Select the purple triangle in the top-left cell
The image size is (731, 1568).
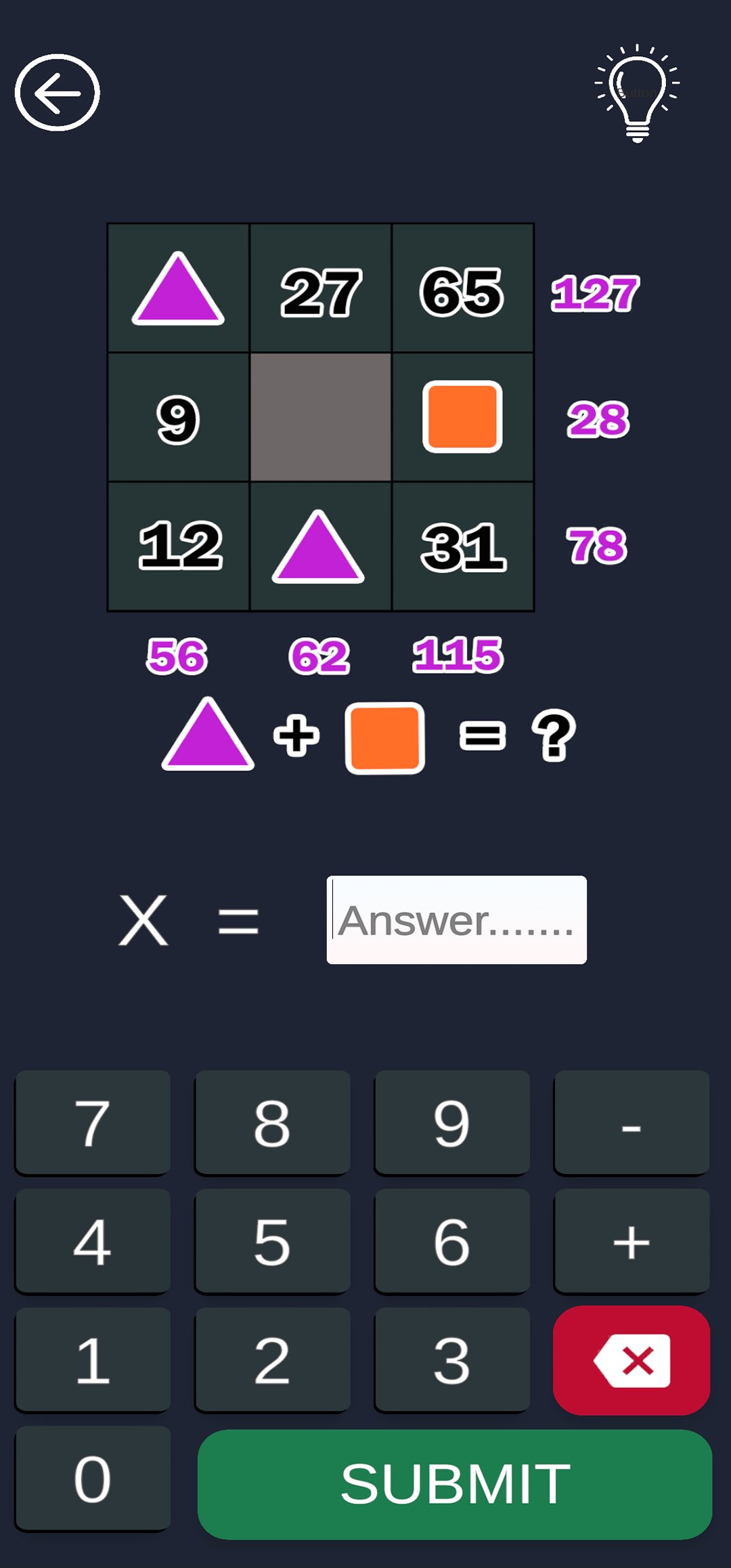(177, 288)
